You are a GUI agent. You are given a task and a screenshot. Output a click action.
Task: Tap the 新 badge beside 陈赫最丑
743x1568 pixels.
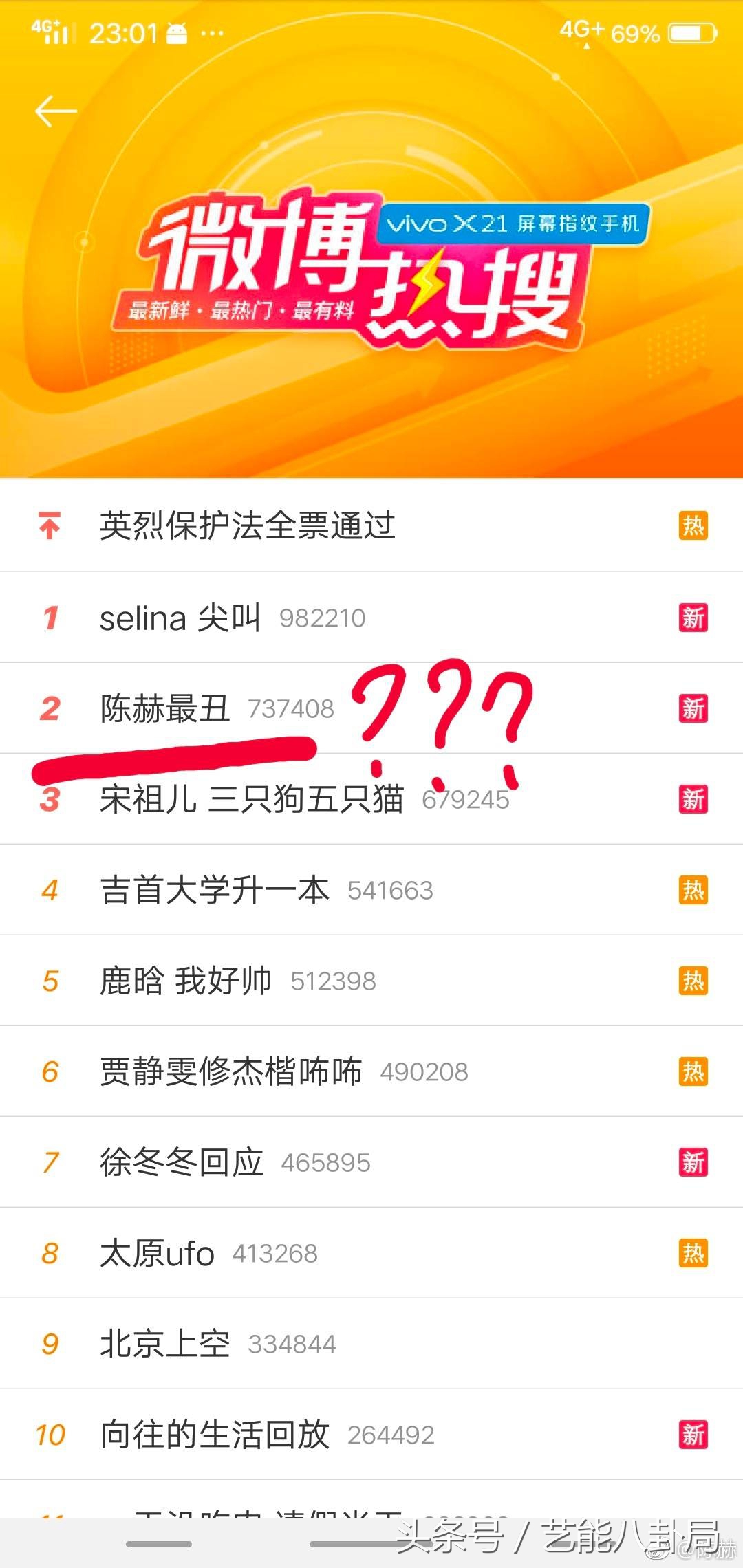tap(693, 708)
